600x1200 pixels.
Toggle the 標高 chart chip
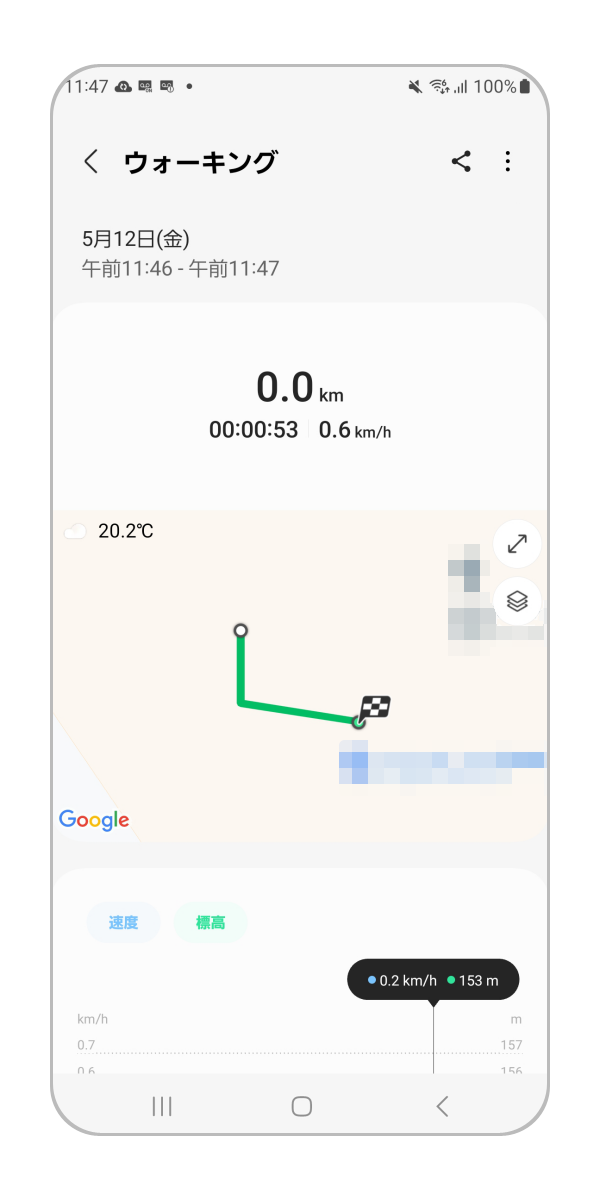click(x=210, y=923)
